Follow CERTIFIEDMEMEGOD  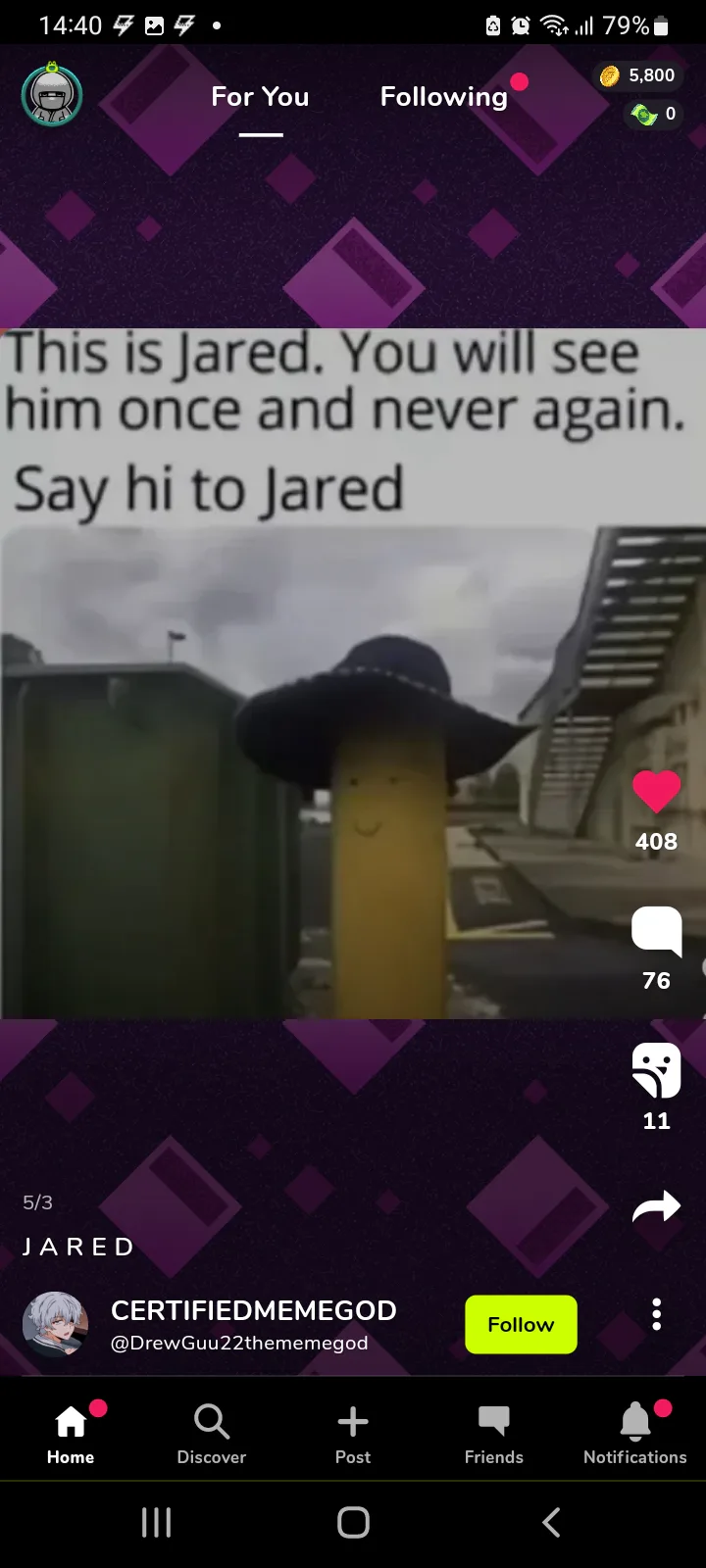click(x=521, y=1324)
